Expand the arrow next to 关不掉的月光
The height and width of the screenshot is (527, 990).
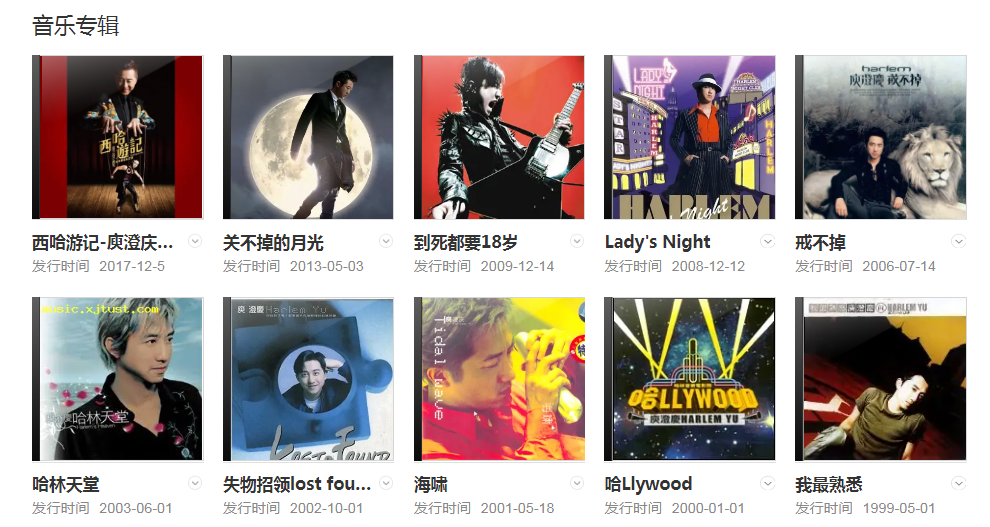coord(387,241)
